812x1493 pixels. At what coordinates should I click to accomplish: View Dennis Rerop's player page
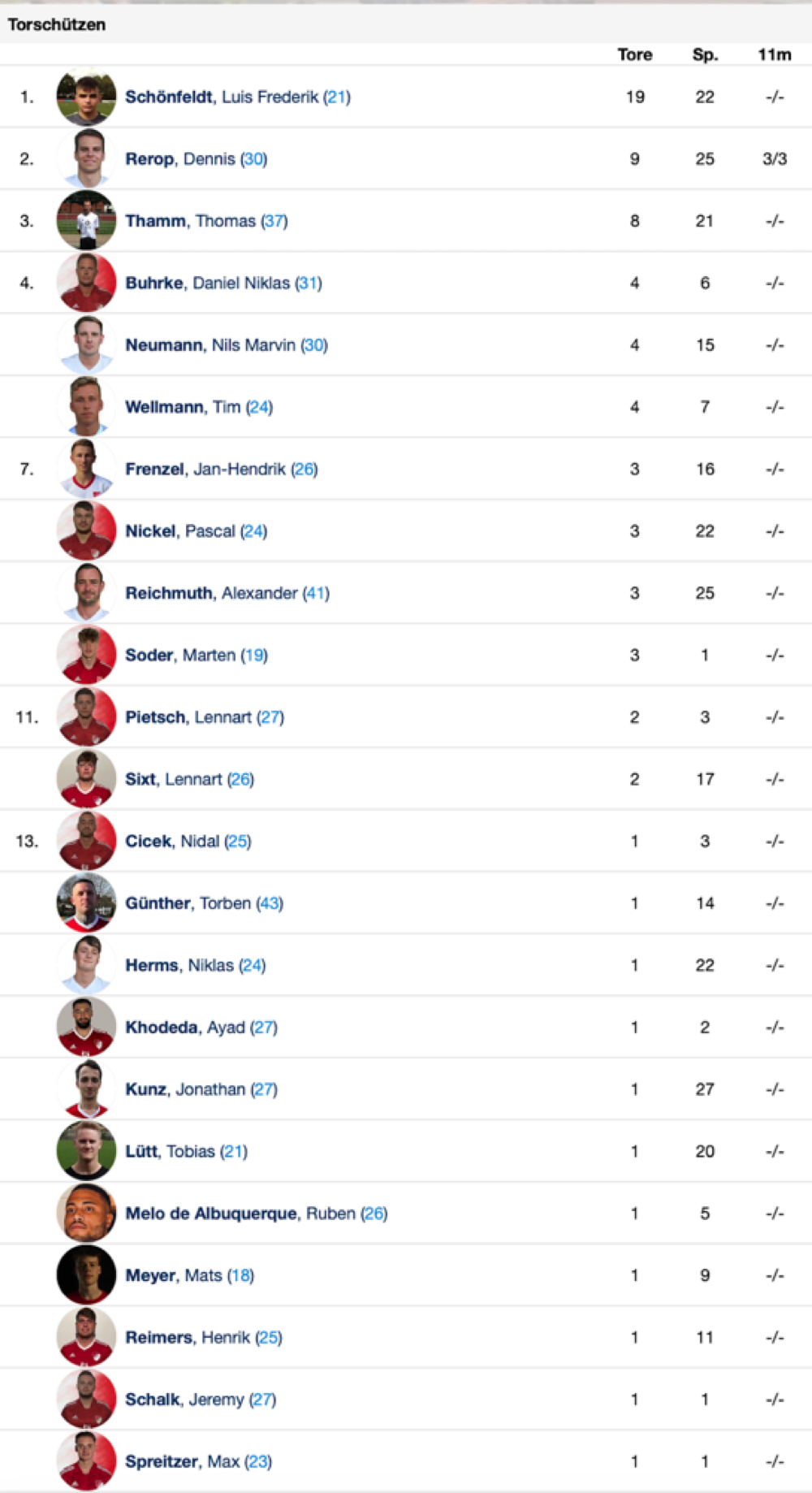196,159
